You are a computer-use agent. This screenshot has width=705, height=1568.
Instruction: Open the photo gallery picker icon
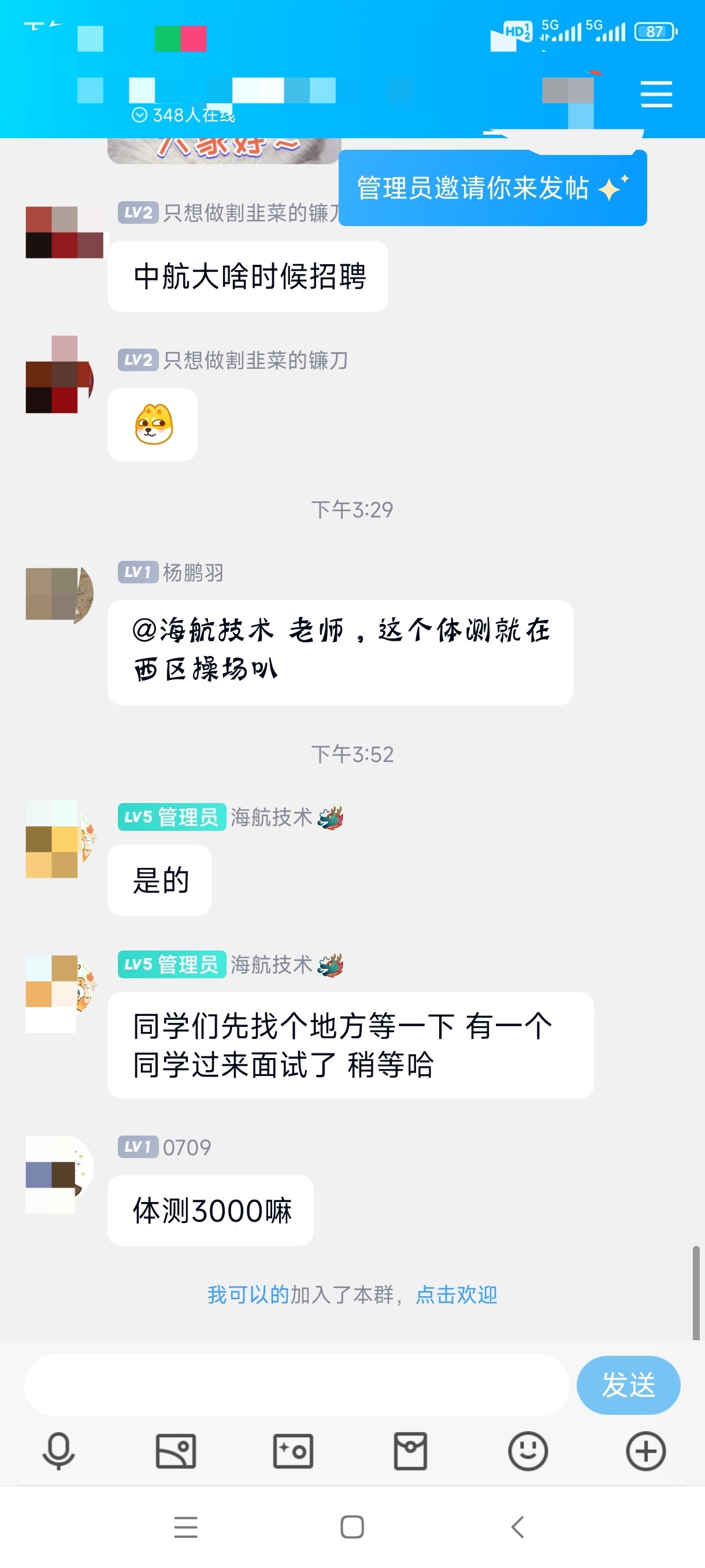coord(176,1451)
